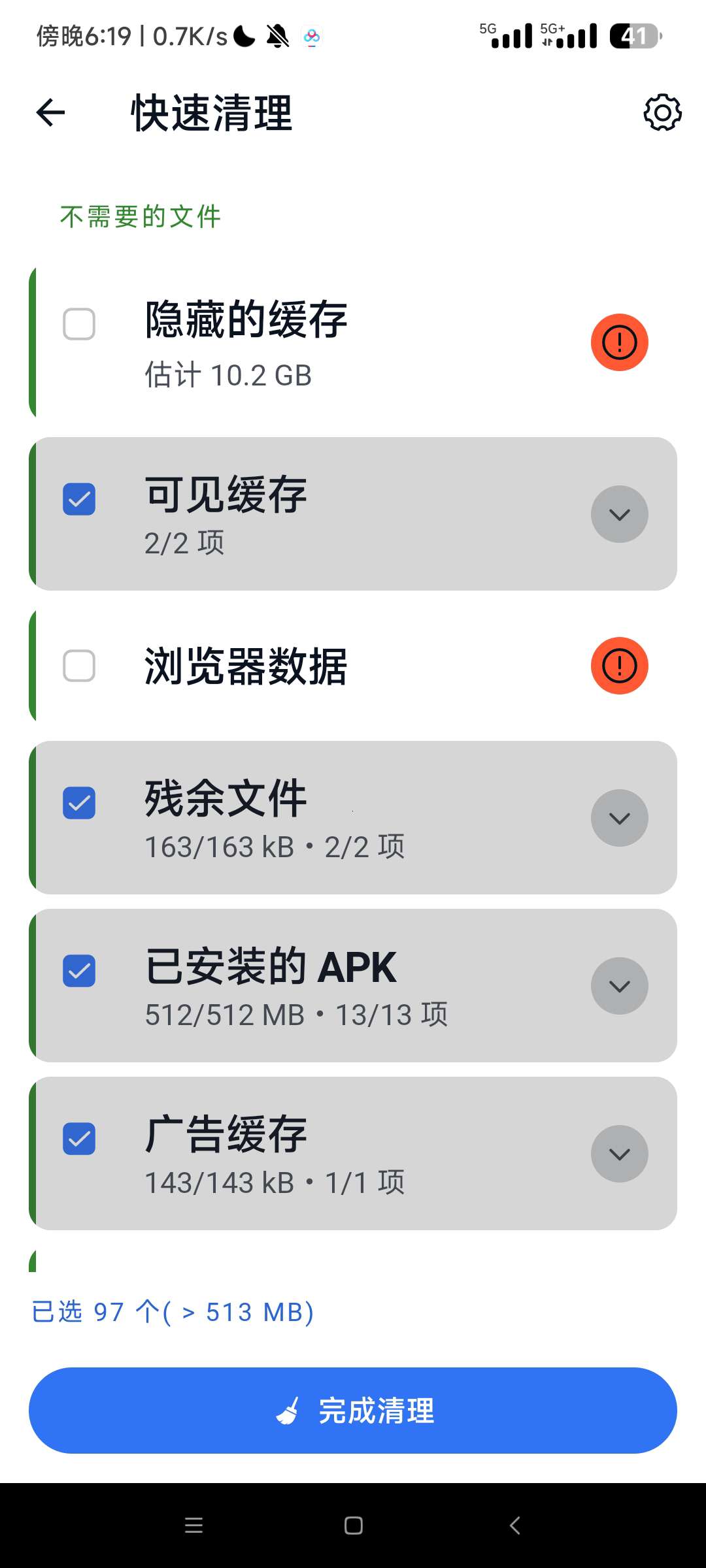This screenshot has height=1568, width=706.
Task: Tap the 完成清理 button
Action: (x=353, y=1411)
